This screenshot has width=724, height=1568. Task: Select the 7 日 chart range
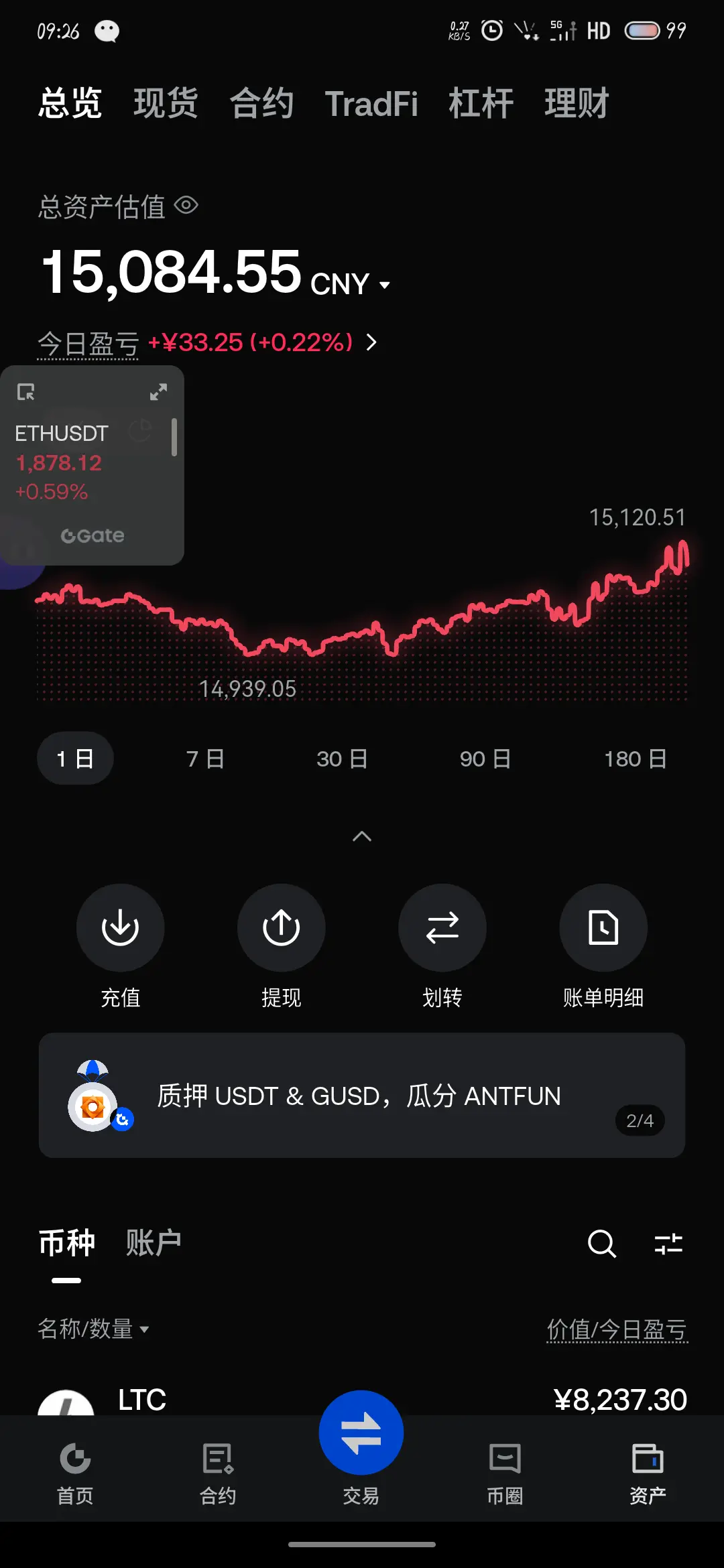(x=205, y=759)
